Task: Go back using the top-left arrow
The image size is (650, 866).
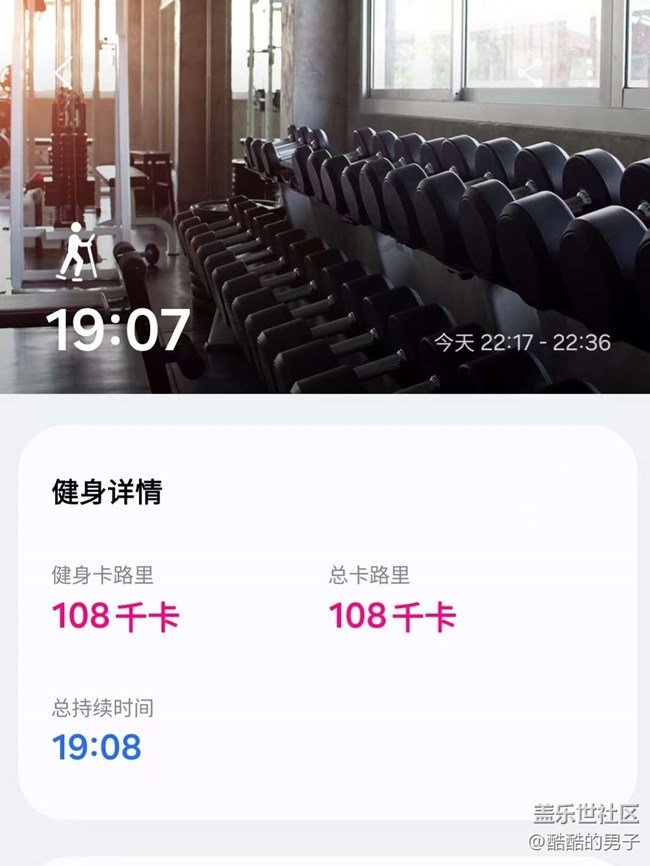Action: [64, 72]
